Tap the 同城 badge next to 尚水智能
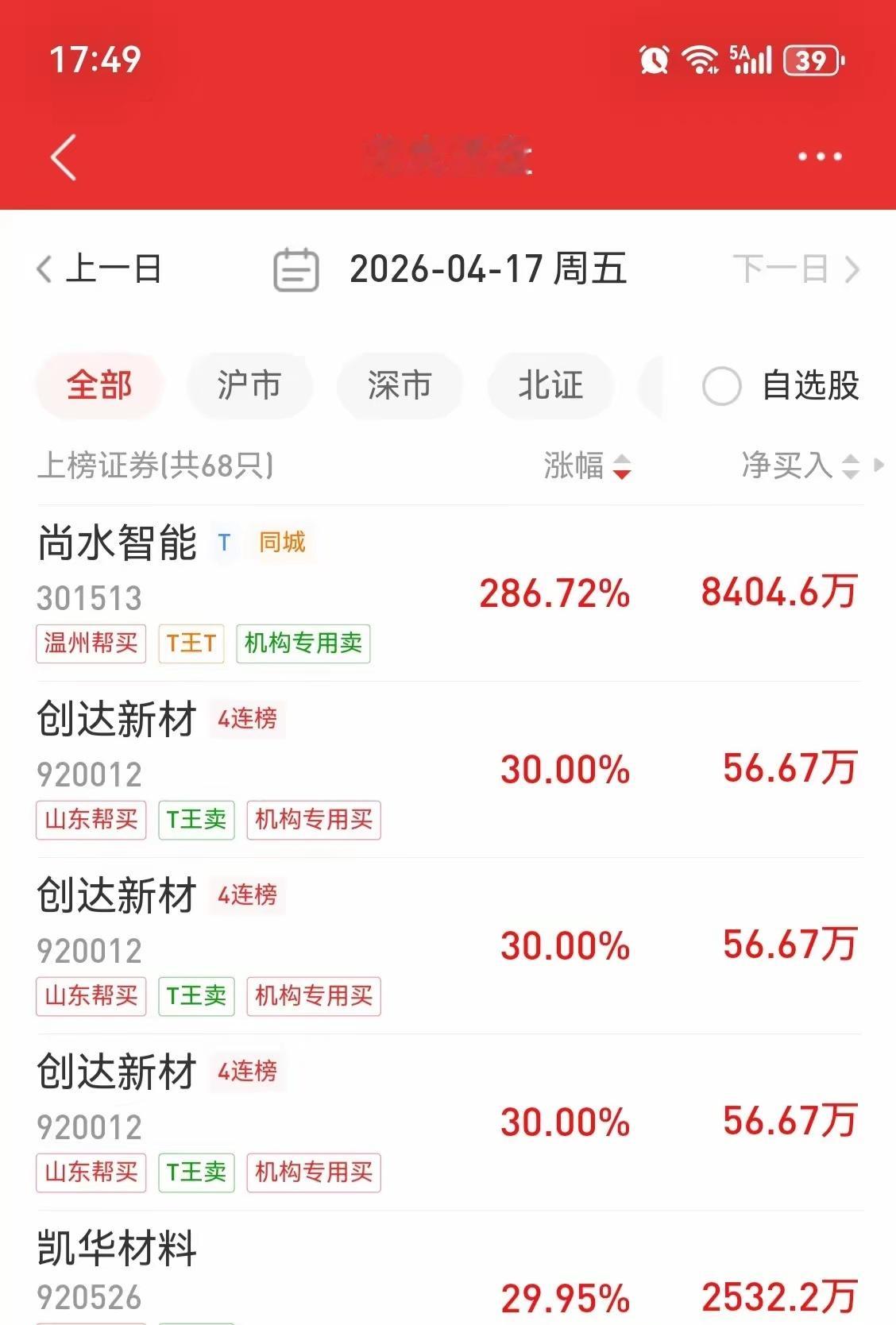The image size is (896, 1325). point(284,543)
